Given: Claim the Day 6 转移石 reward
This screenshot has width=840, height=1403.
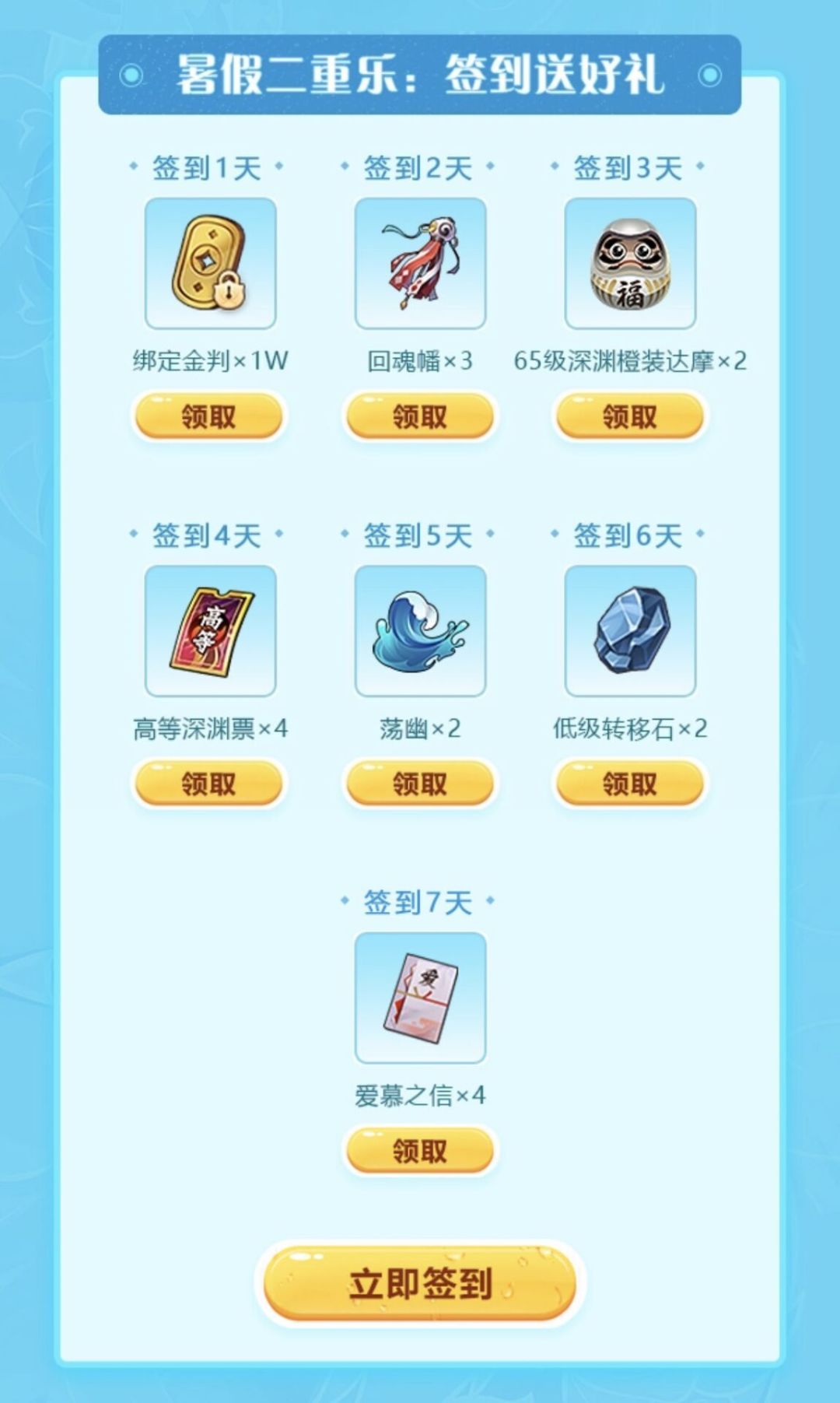Looking at the screenshot, I should point(630,786).
